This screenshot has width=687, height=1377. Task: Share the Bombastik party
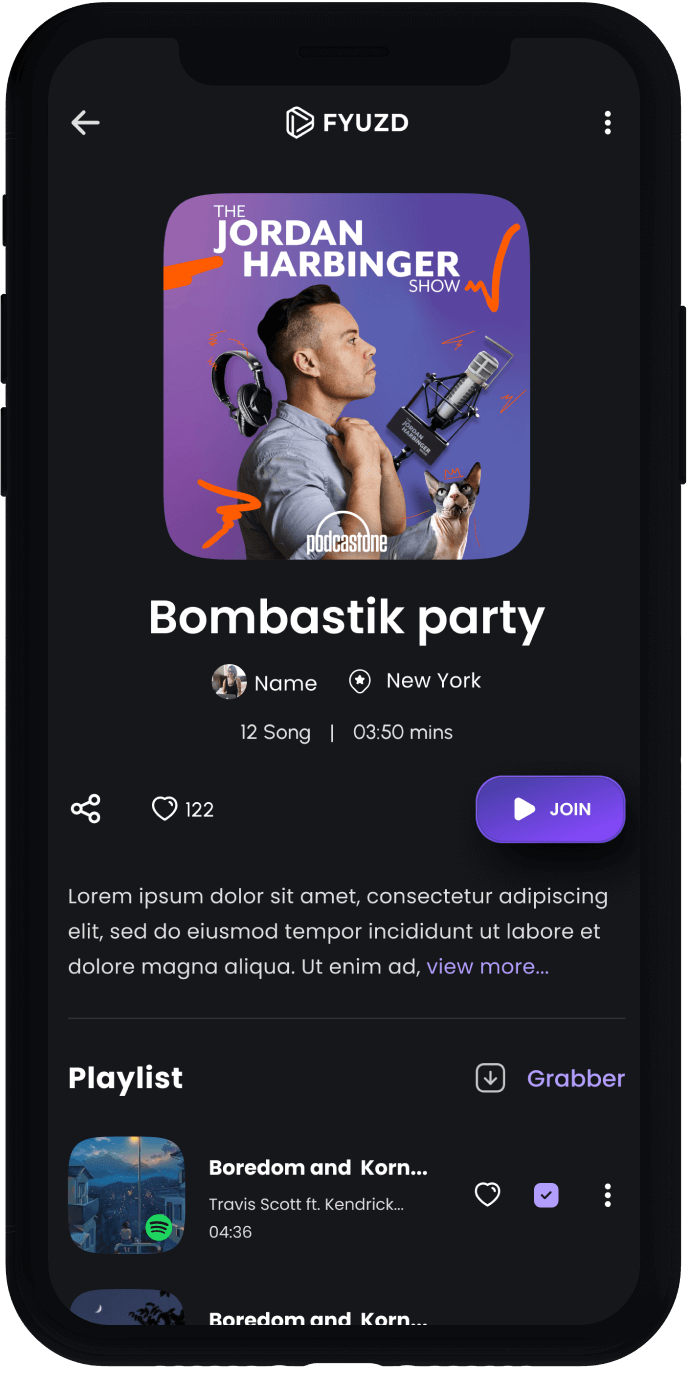[86, 809]
